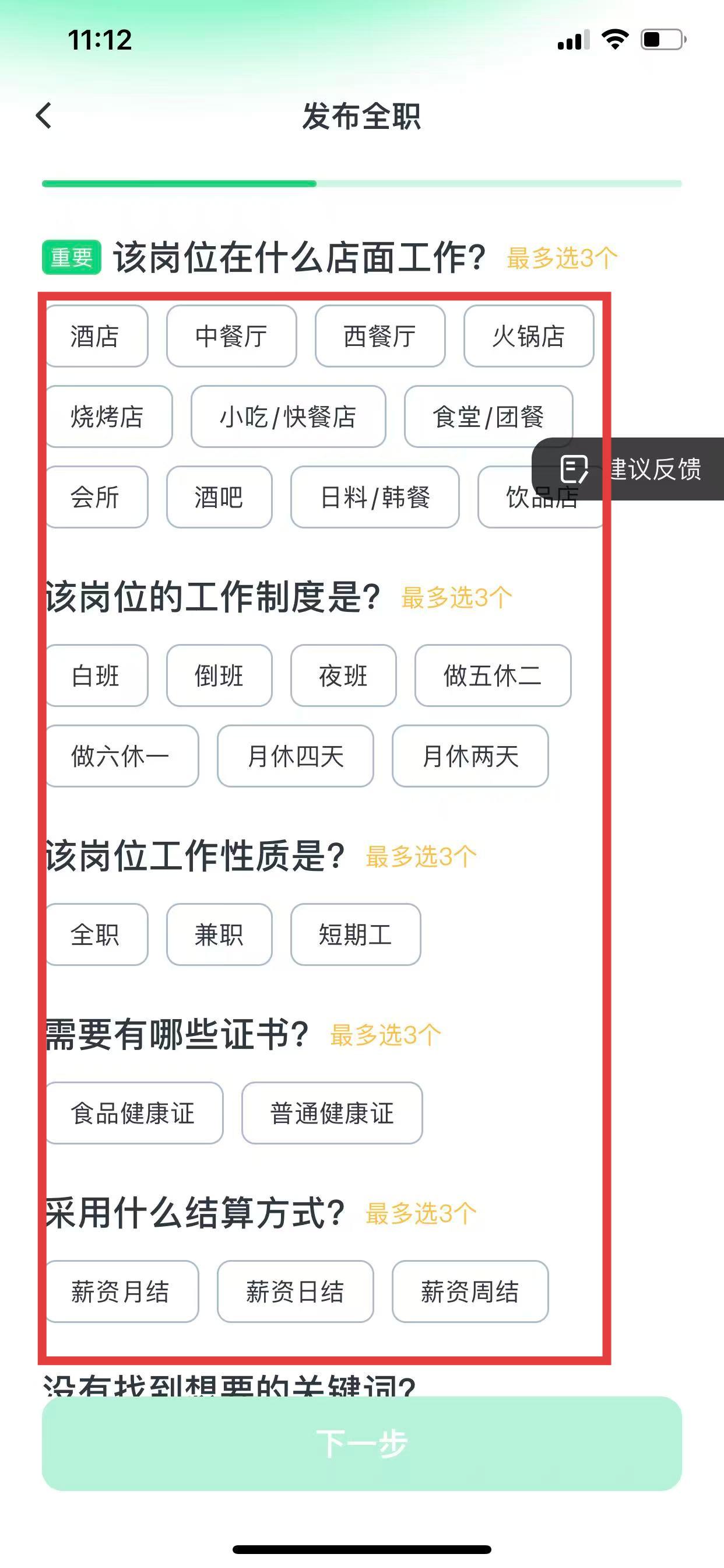Select 月休四天 option

pos(295,756)
